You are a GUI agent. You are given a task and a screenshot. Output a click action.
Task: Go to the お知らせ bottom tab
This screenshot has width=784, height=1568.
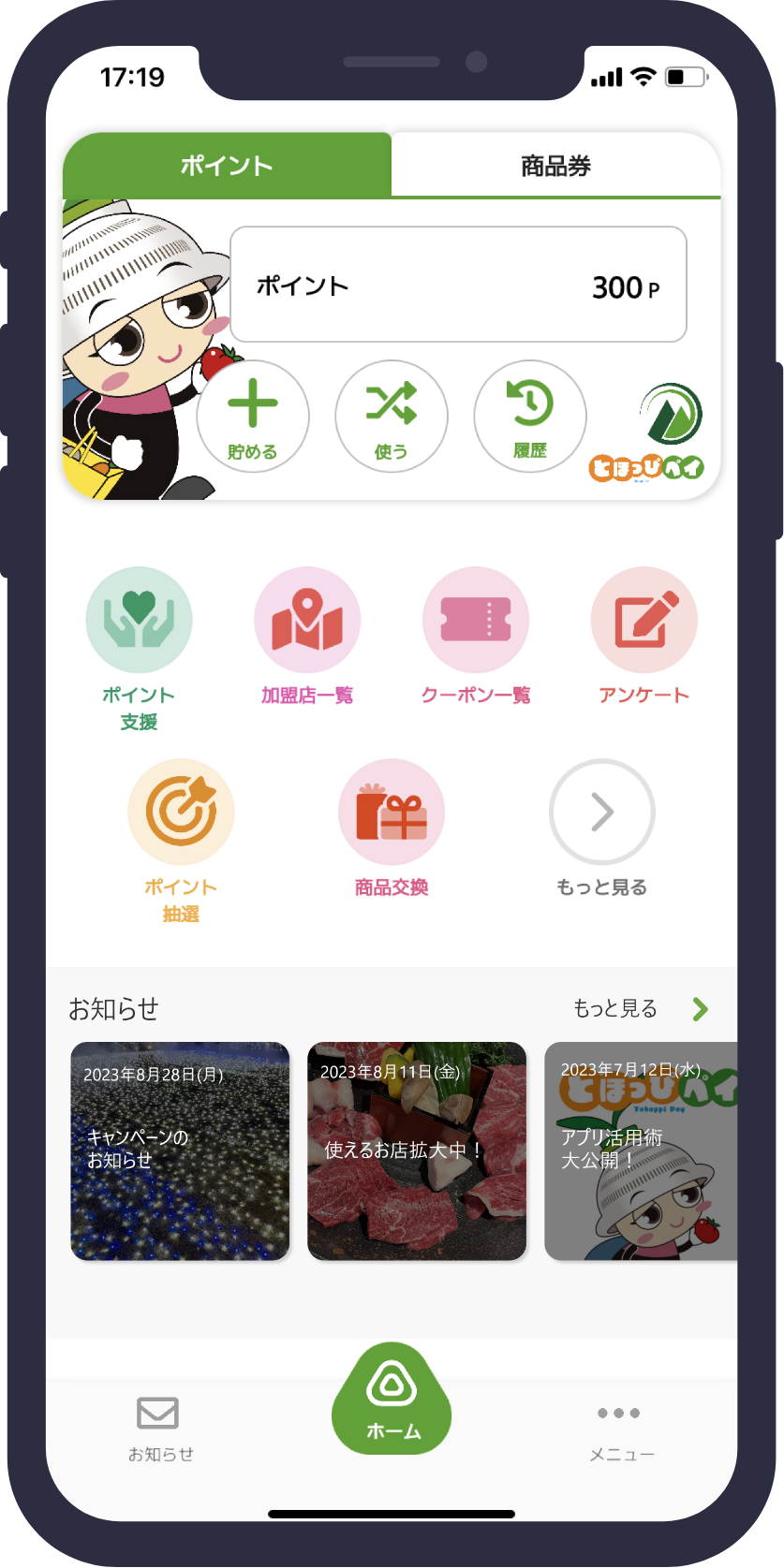159,1428
